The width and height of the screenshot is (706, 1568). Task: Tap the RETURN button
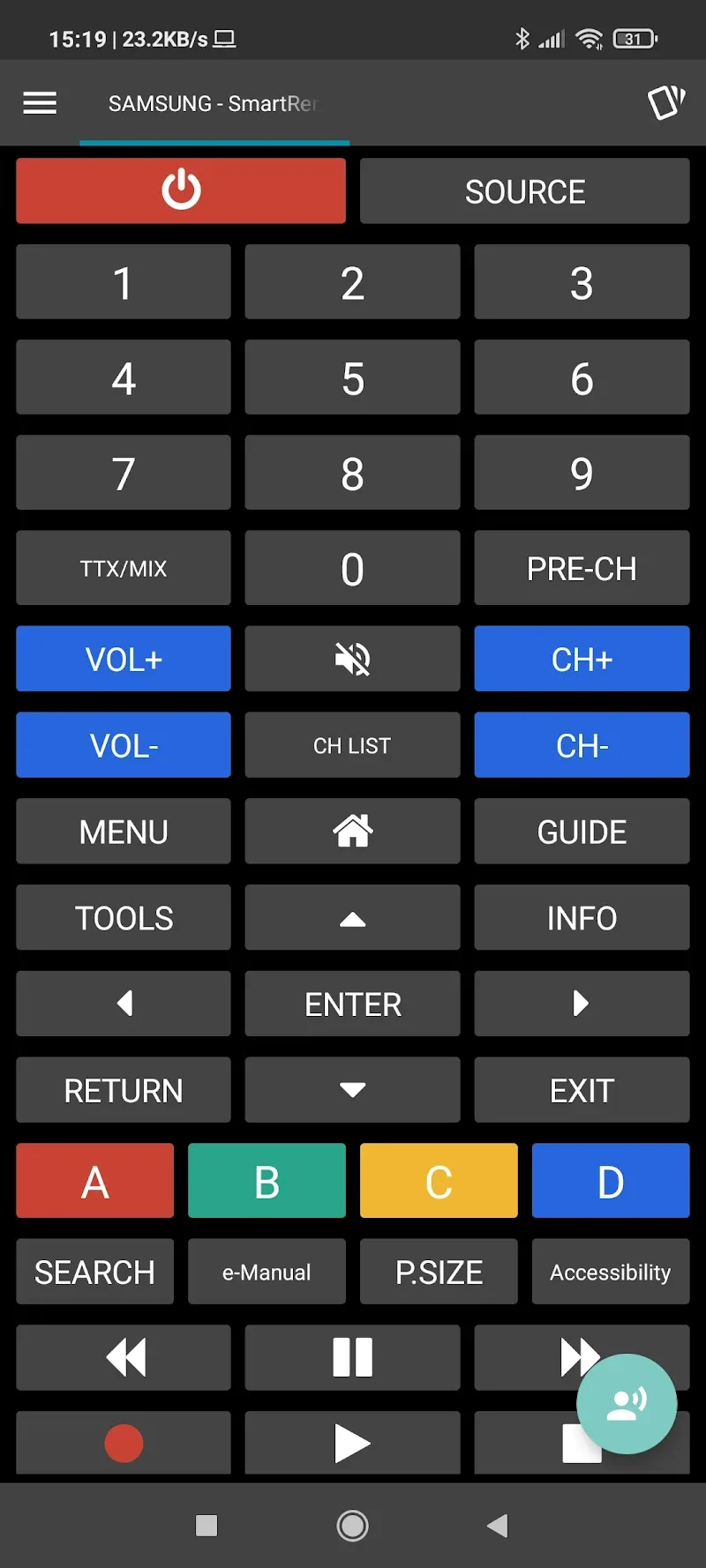[124, 1090]
